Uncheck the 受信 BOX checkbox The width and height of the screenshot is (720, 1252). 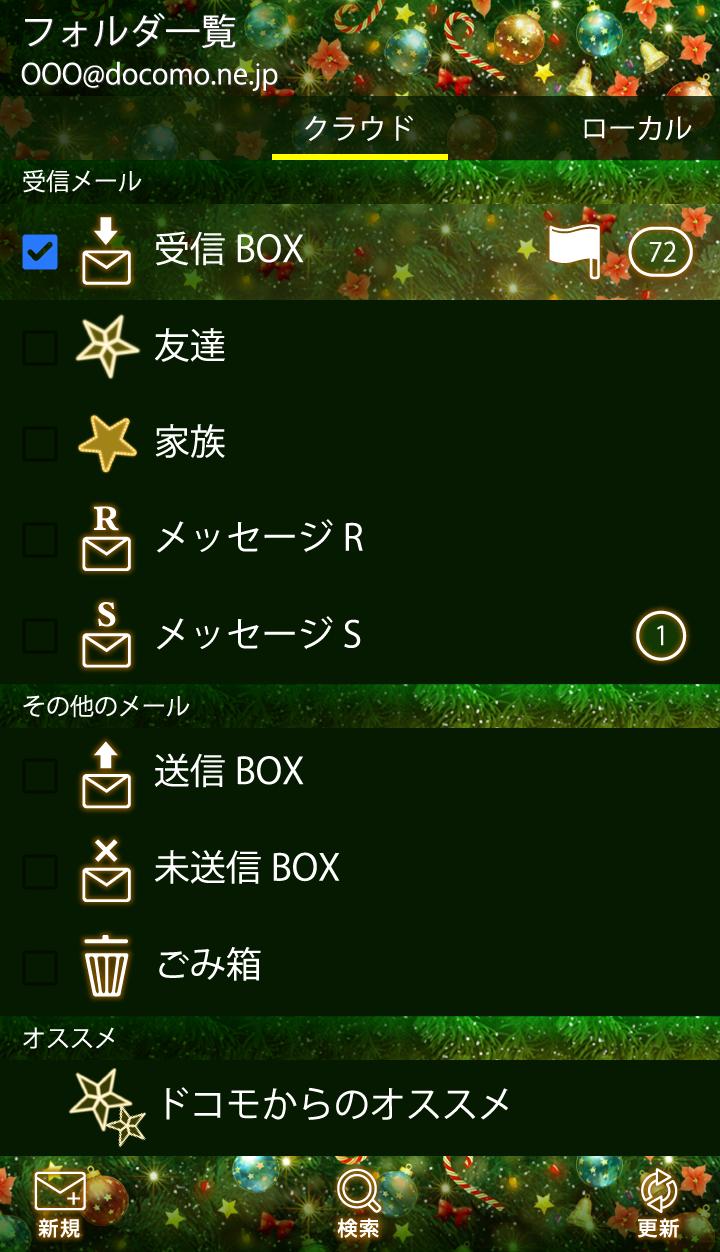[40, 252]
